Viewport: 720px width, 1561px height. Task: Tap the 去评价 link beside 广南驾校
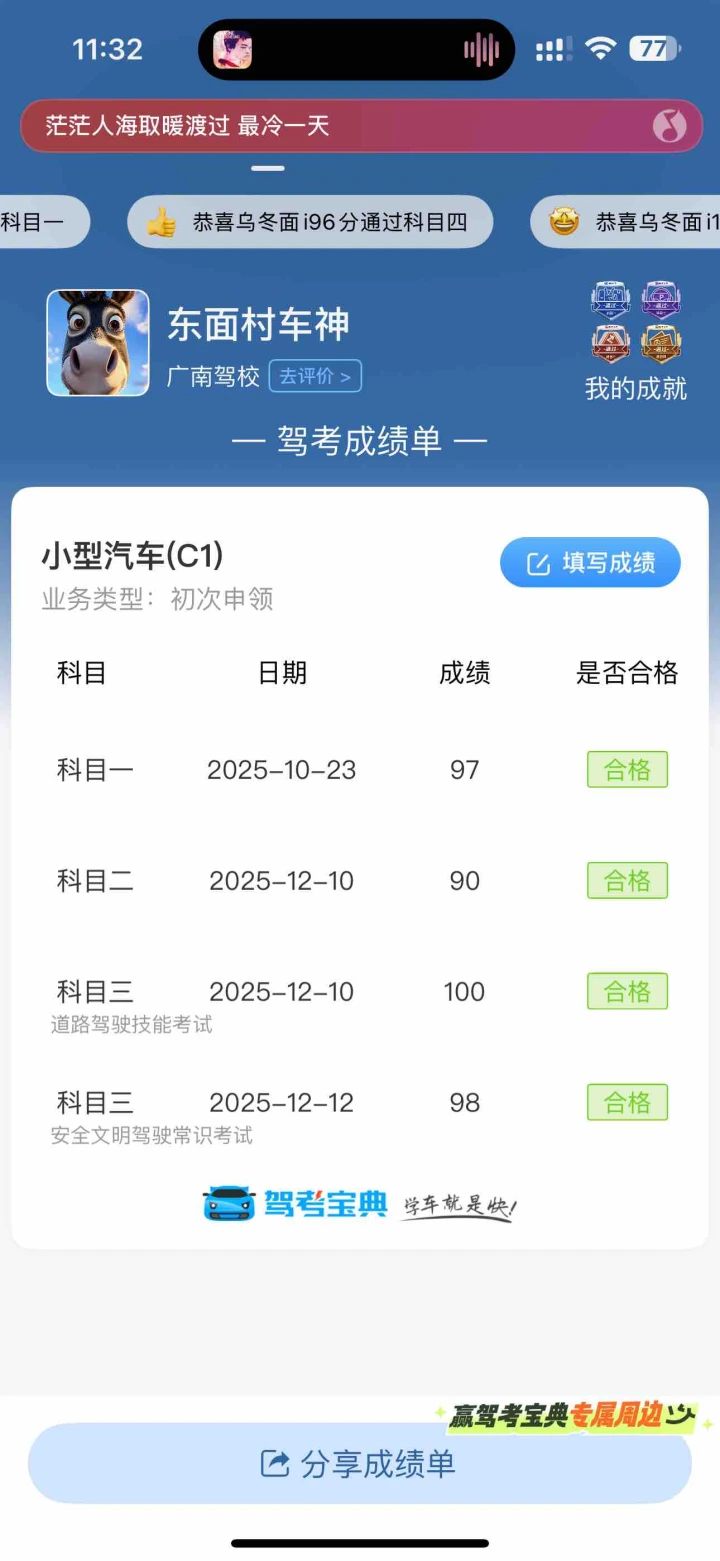coord(315,376)
